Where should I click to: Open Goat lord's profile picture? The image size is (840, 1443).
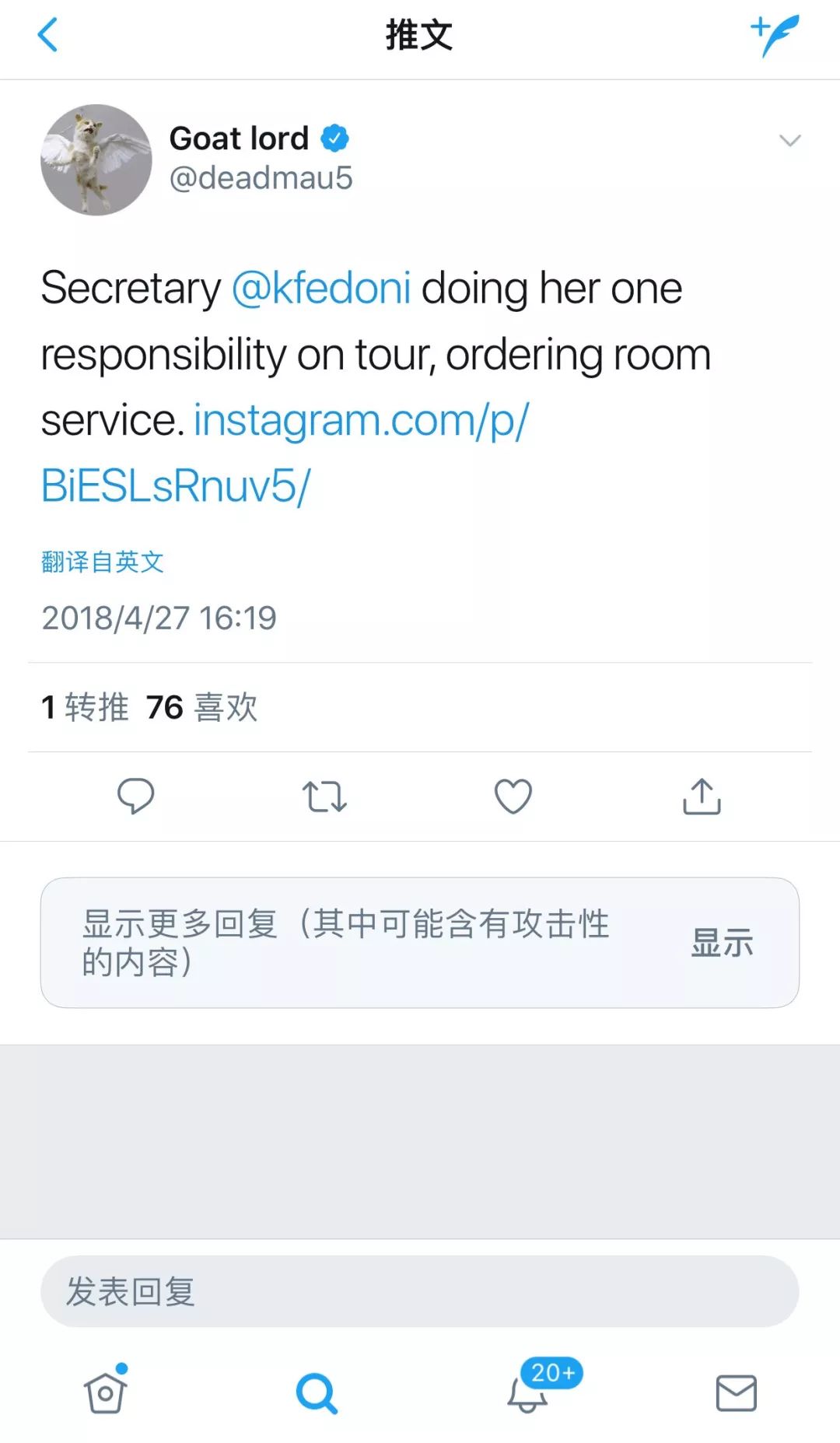tap(96, 159)
